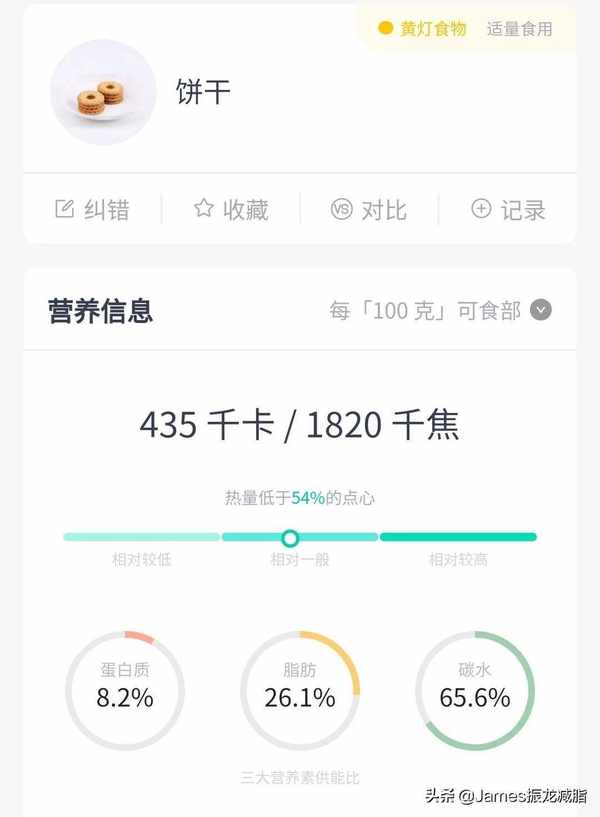Log this food with 记录
600x817 pixels.
[508, 210]
